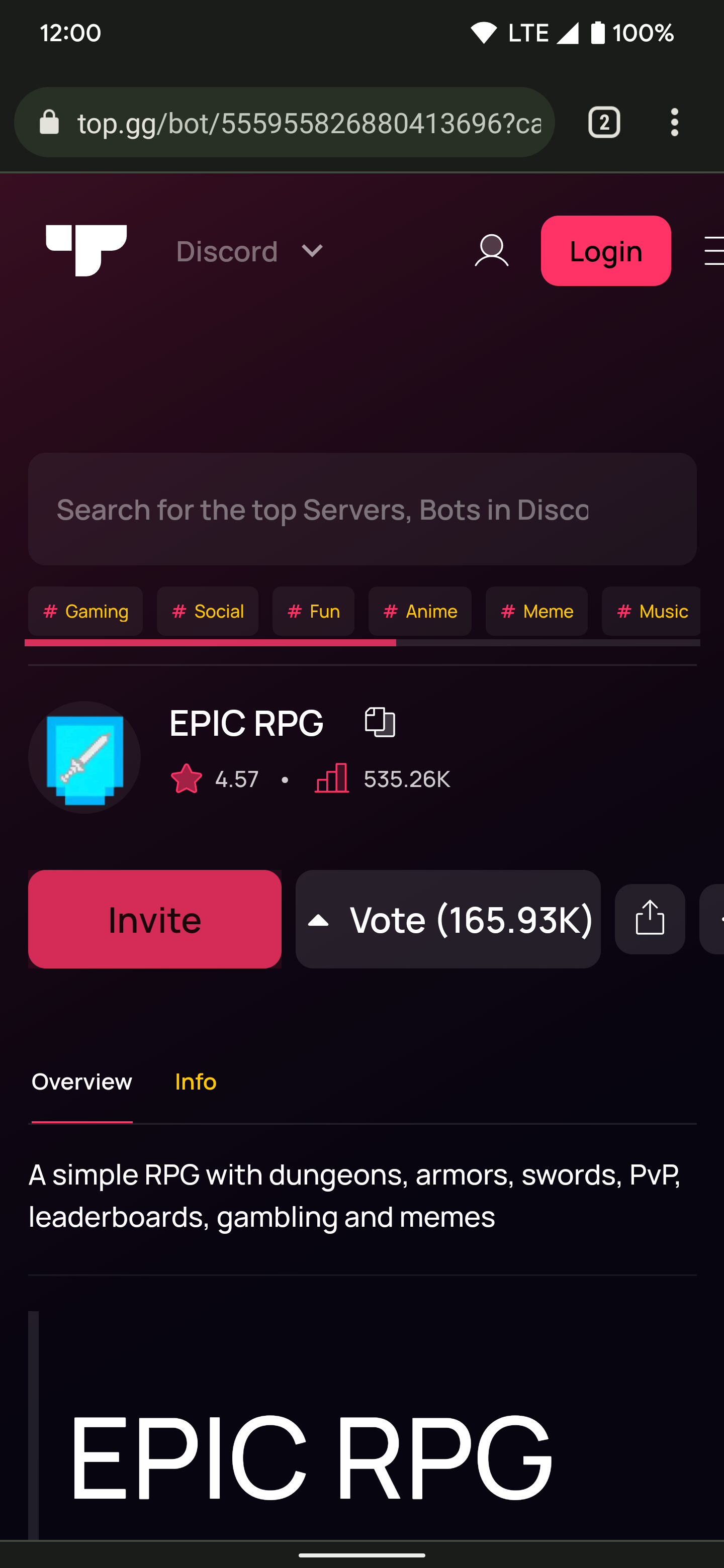Select the Music tag chip
The width and height of the screenshot is (724, 1568).
[652, 611]
